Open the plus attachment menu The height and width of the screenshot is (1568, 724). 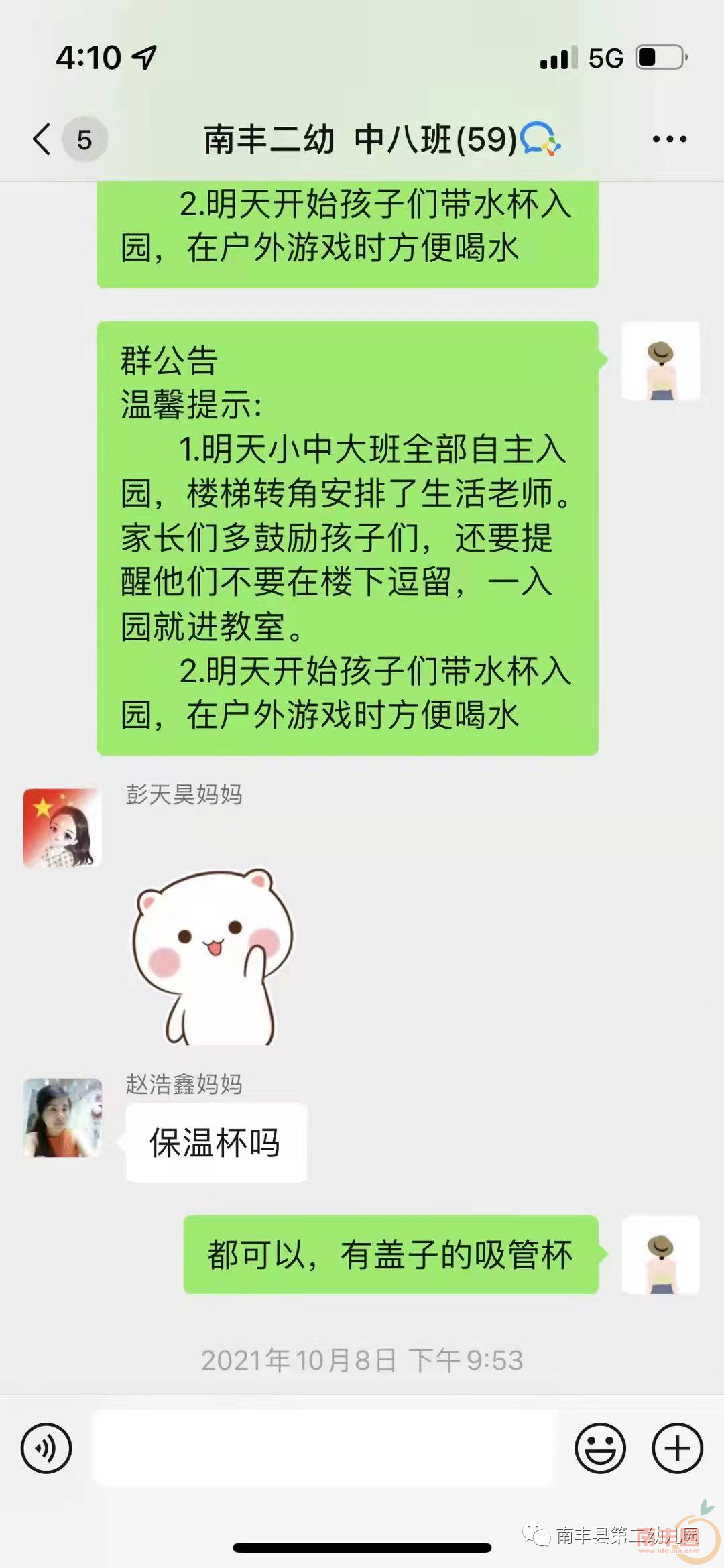[677, 1448]
